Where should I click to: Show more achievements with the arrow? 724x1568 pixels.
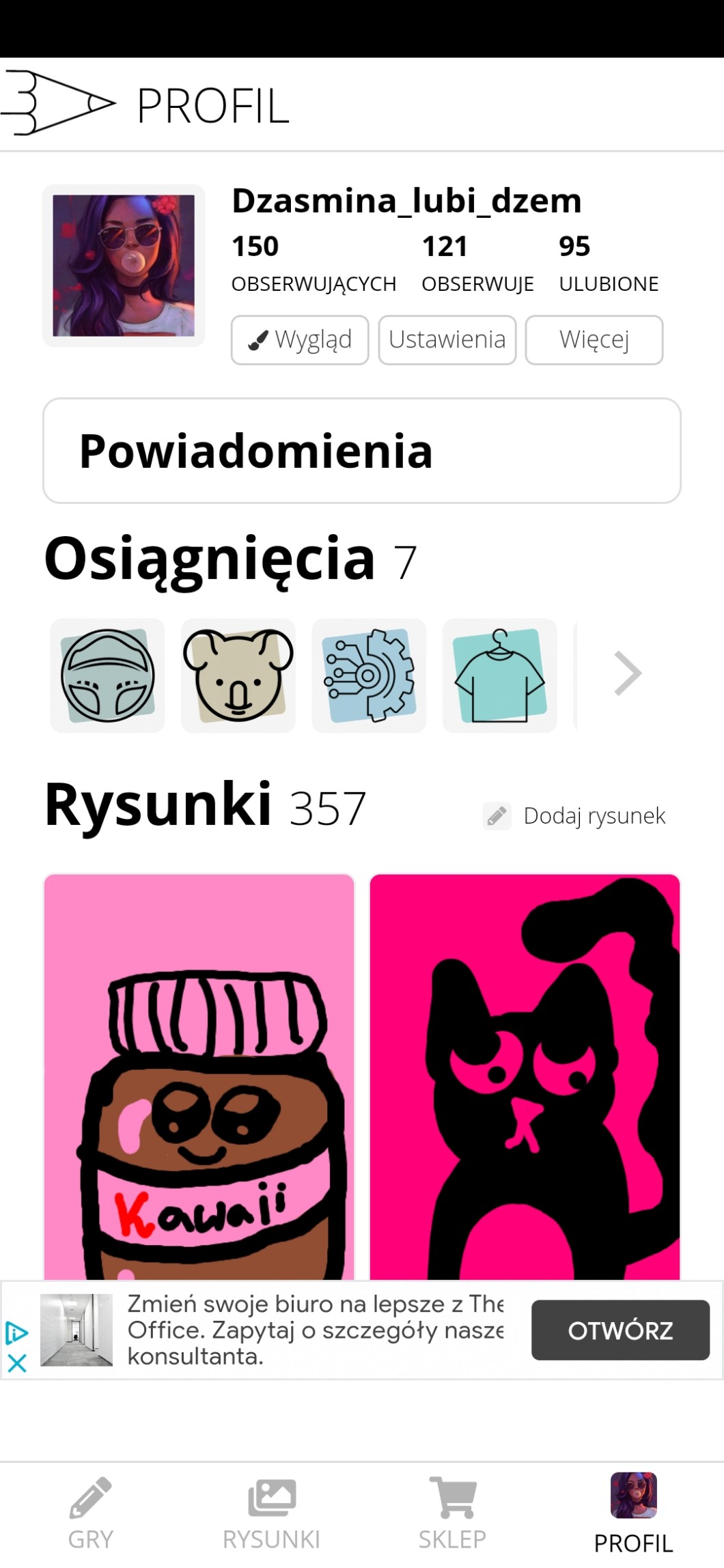pyautogui.click(x=628, y=673)
